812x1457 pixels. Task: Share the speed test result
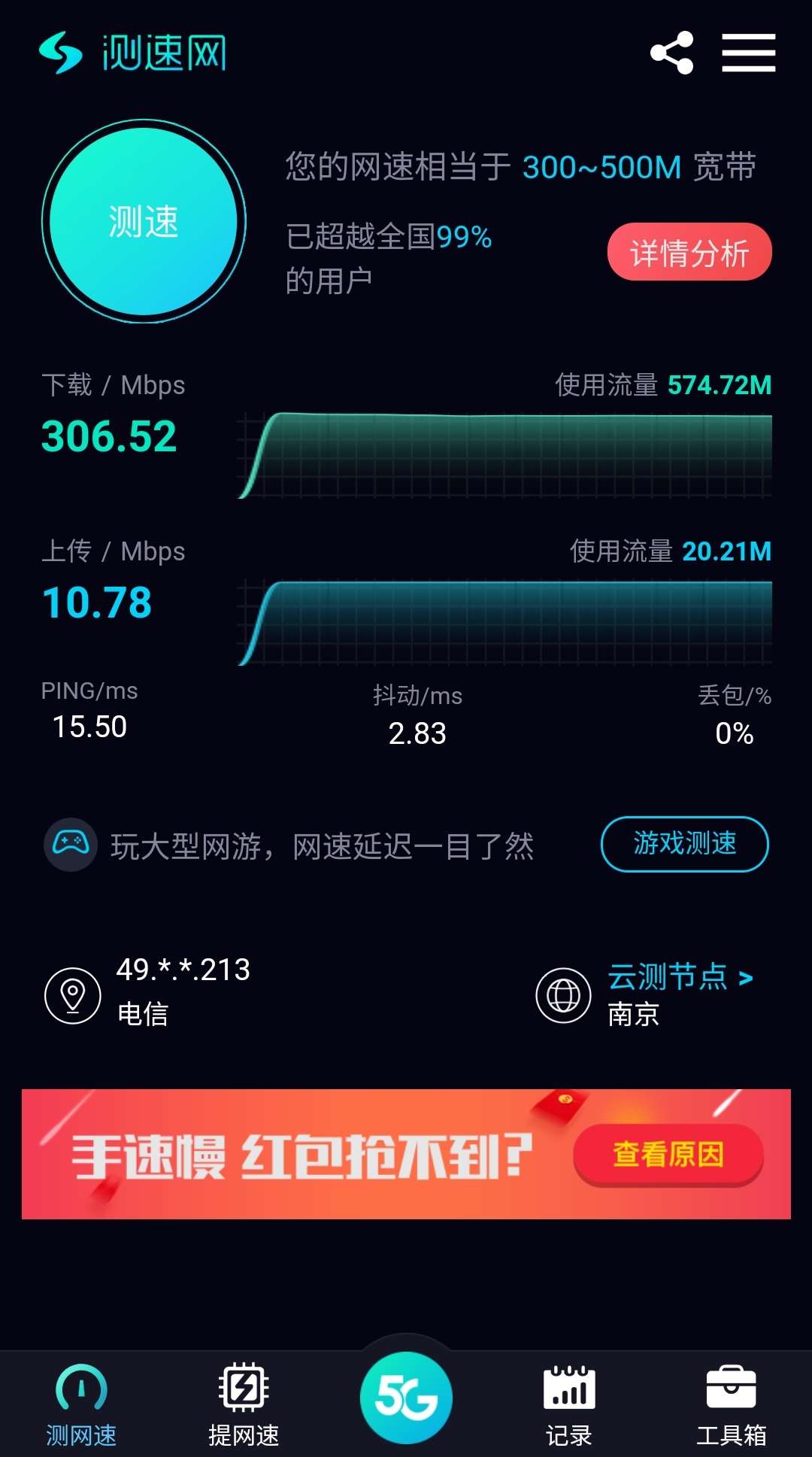click(x=671, y=53)
